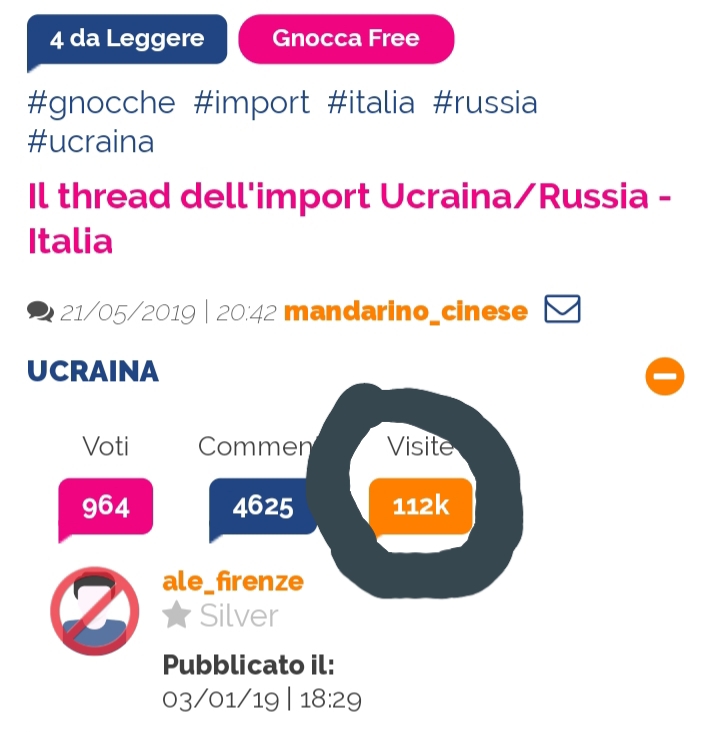Send a message via the envelope icon

(562, 310)
